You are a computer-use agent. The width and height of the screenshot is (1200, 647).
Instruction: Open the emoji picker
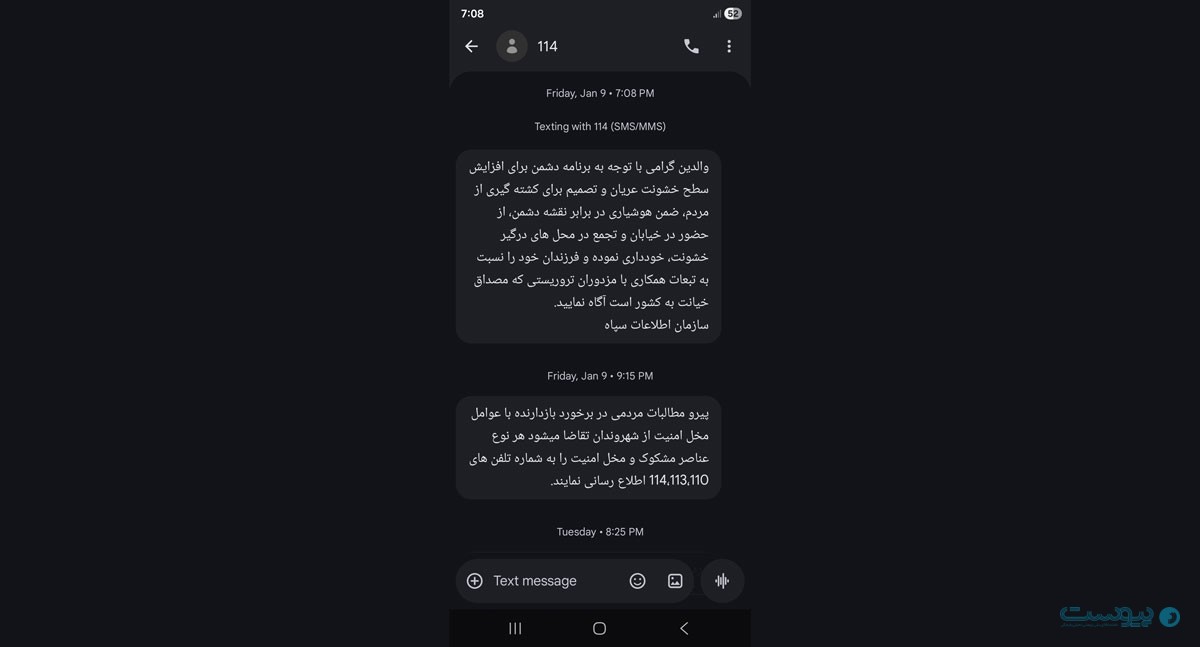[637, 581]
